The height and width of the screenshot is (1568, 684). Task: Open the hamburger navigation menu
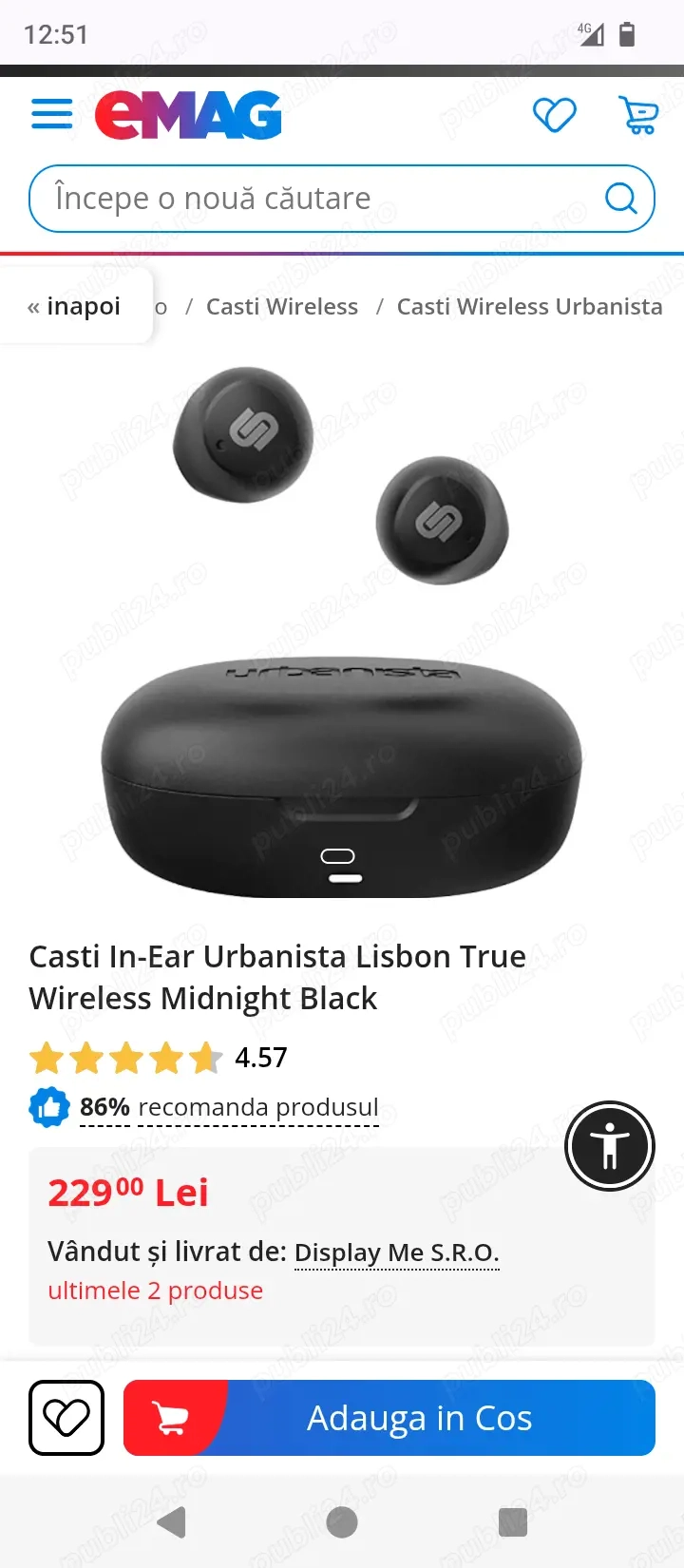pyautogui.click(x=51, y=114)
